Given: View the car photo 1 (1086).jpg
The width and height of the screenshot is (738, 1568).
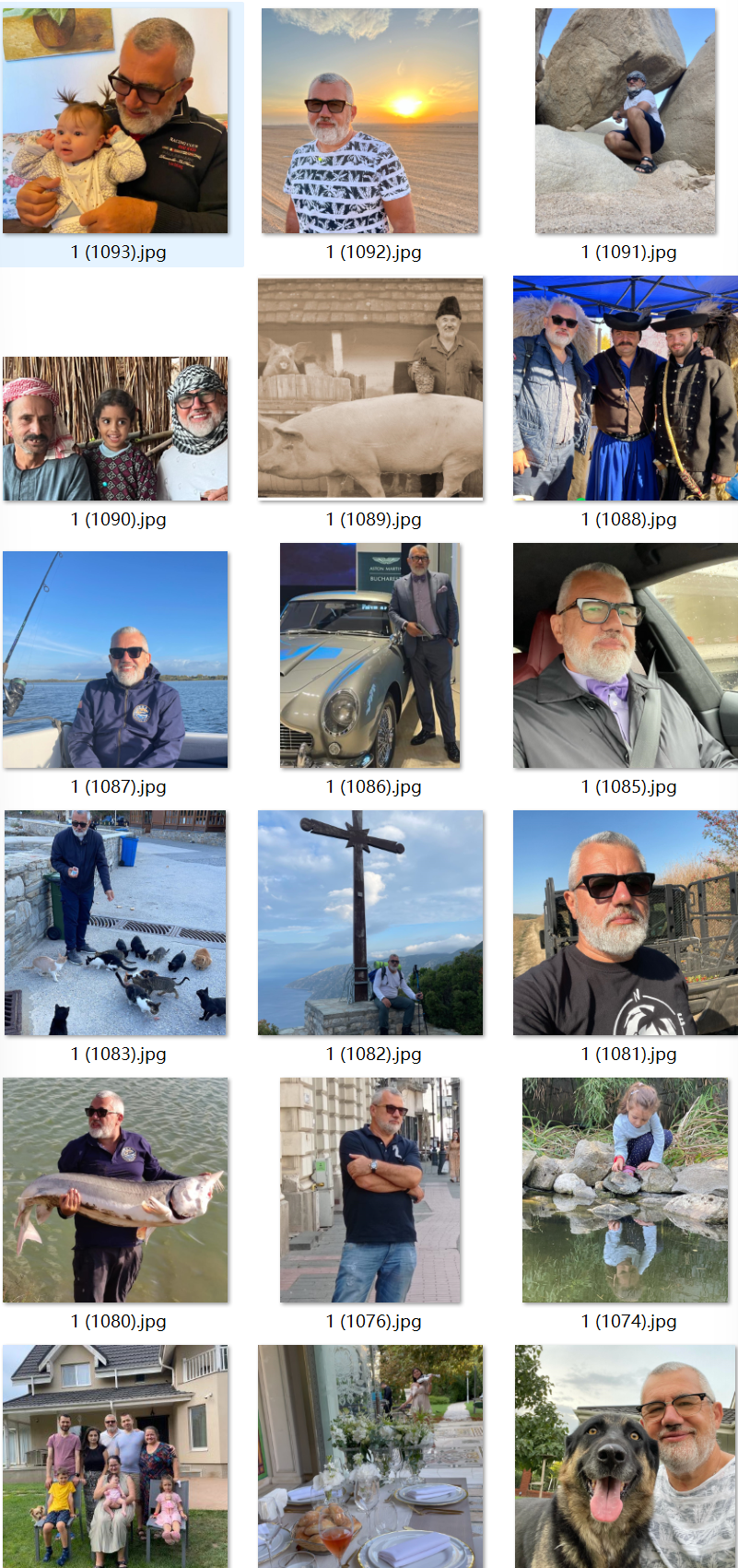Looking at the screenshot, I should pyautogui.click(x=369, y=655).
